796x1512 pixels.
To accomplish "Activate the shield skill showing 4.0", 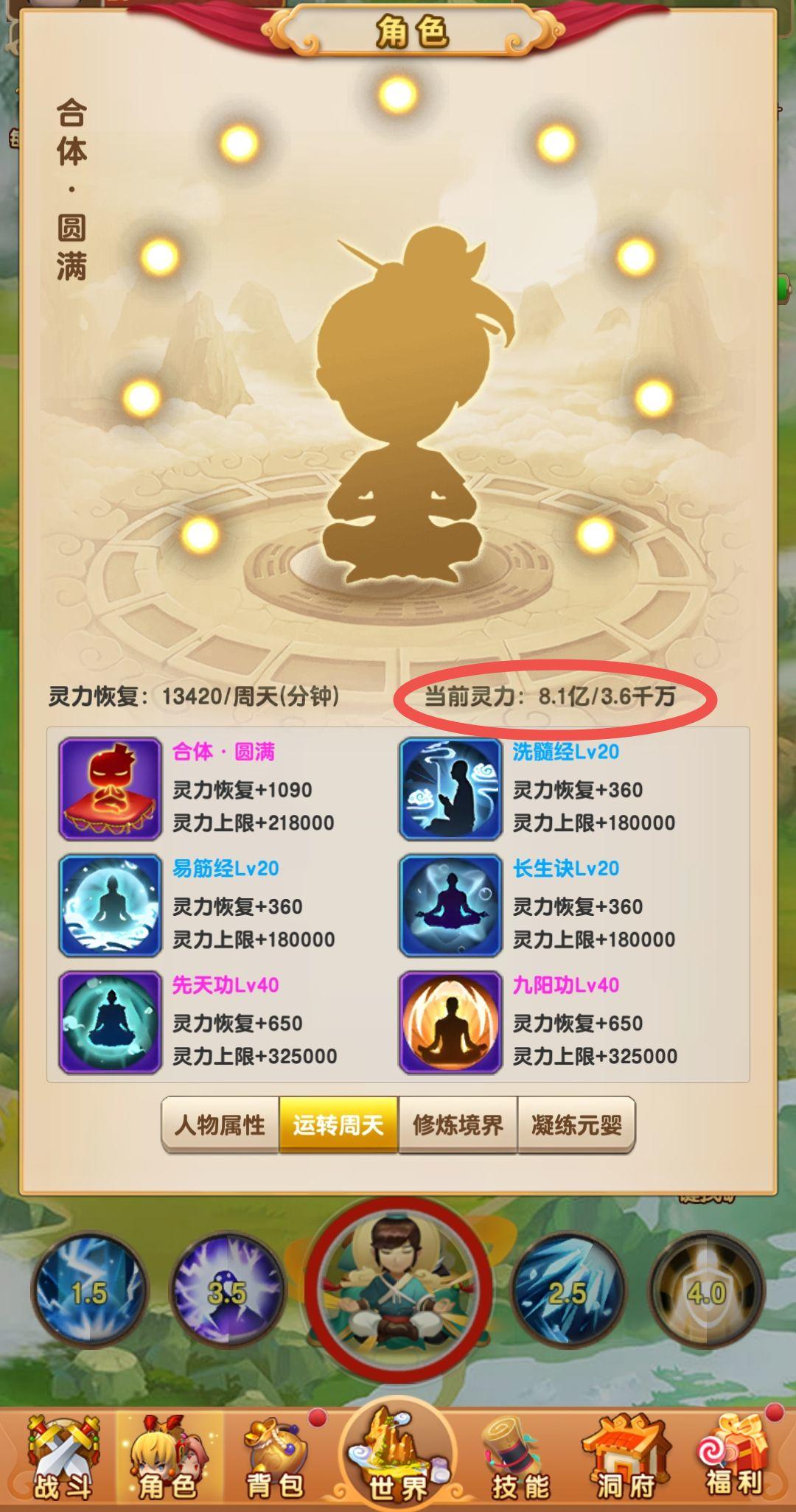I will (706, 1291).
